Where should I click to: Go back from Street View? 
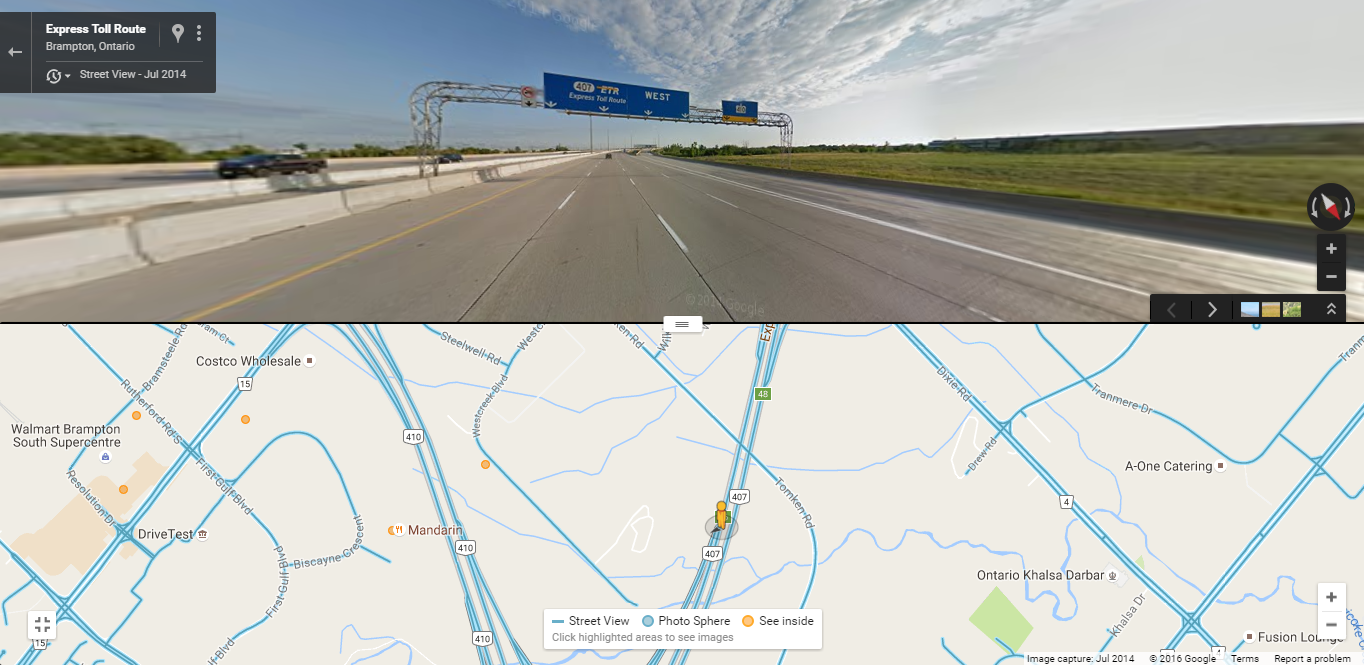click(x=15, y=52)
